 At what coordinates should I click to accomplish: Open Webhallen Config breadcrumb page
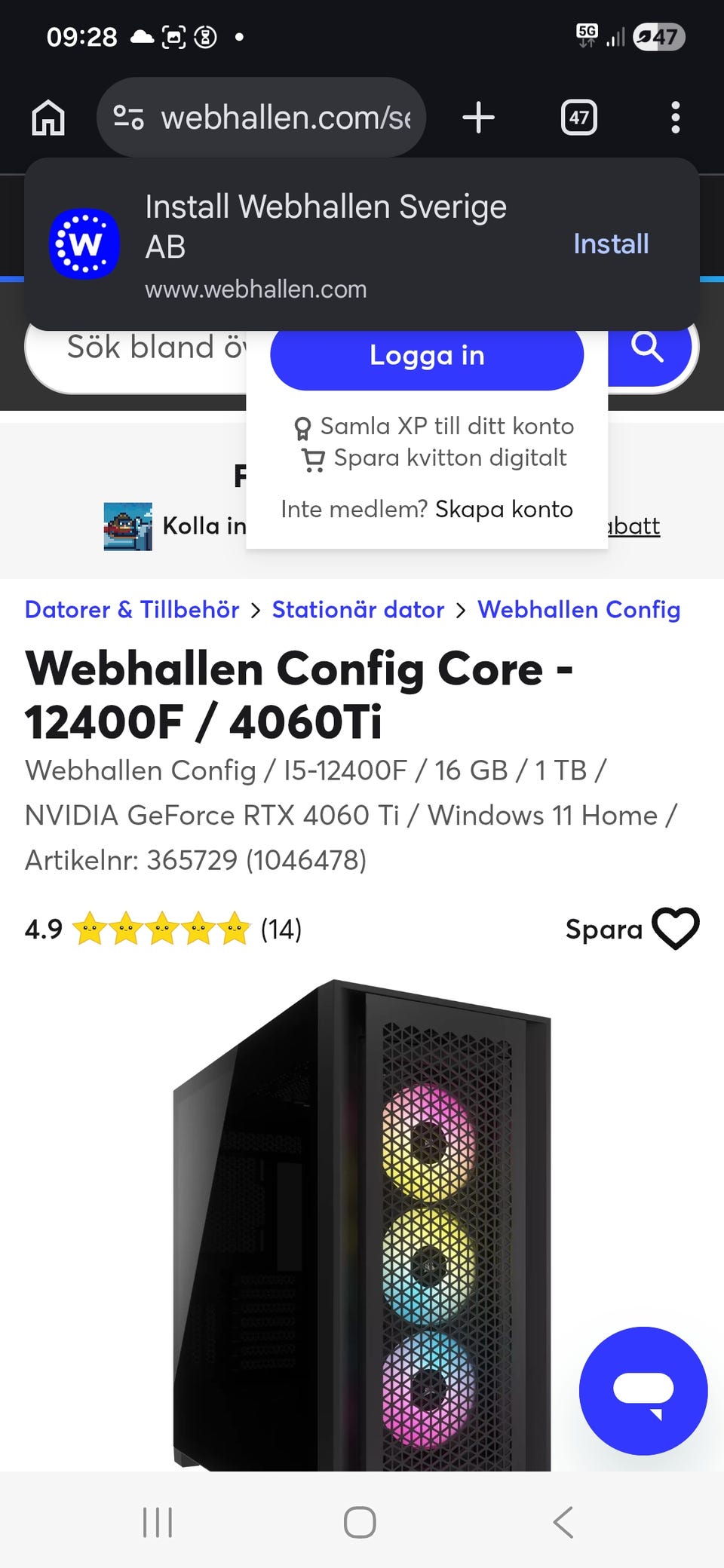578,610
